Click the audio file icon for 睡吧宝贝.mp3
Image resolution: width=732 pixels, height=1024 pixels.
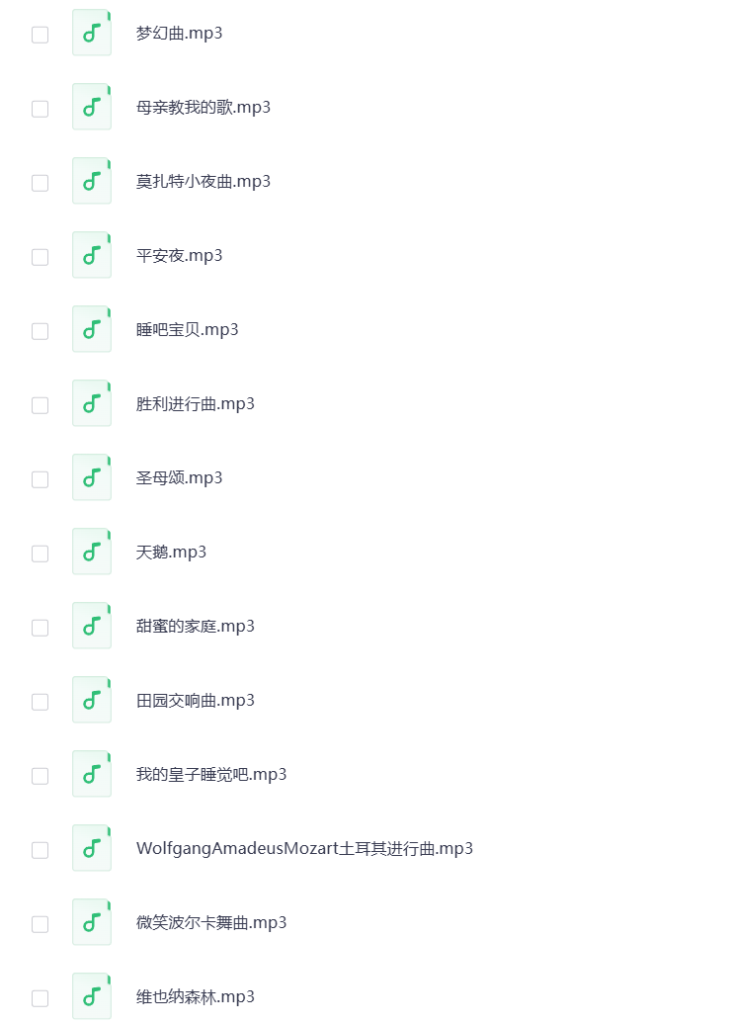[x=91, y=329]
